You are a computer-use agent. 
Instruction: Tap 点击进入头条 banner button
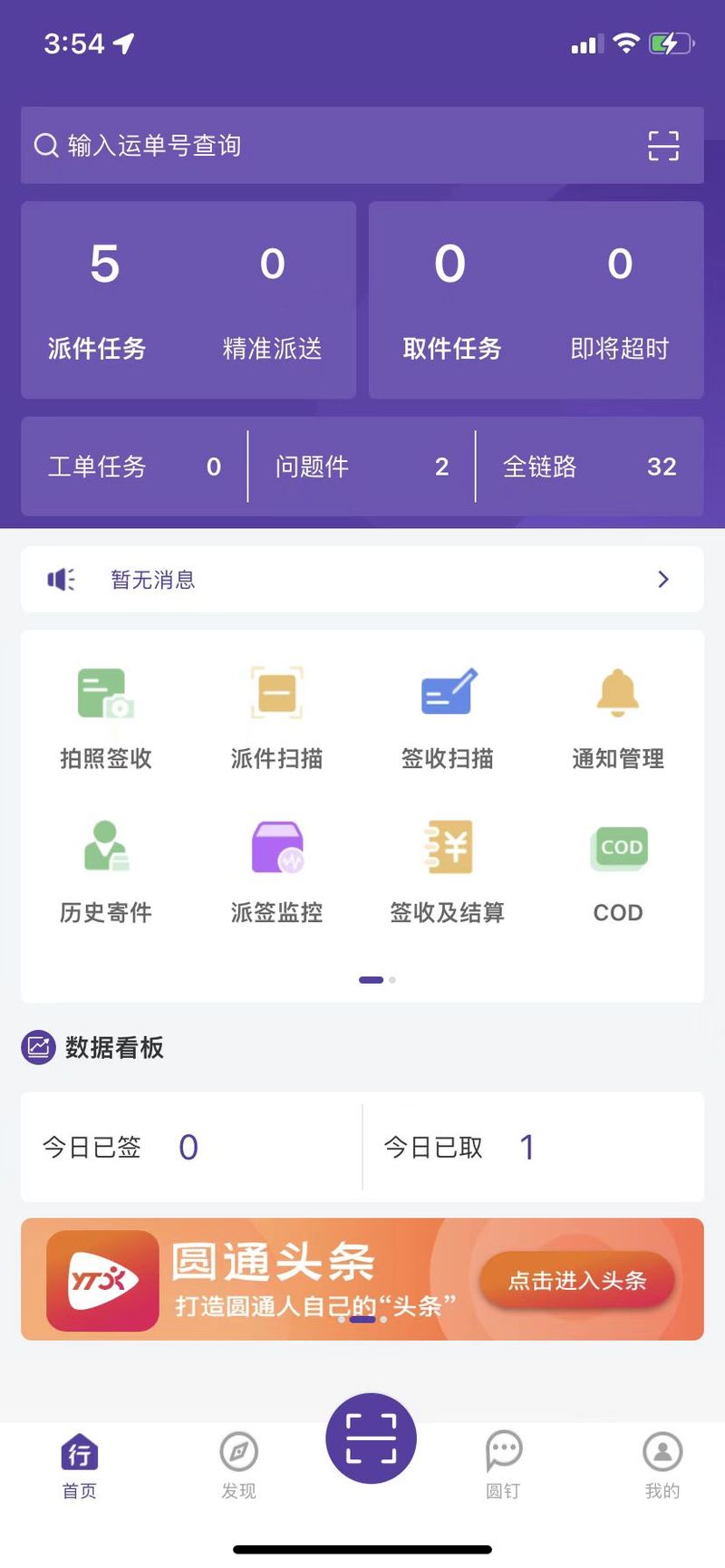[577, 1280]
